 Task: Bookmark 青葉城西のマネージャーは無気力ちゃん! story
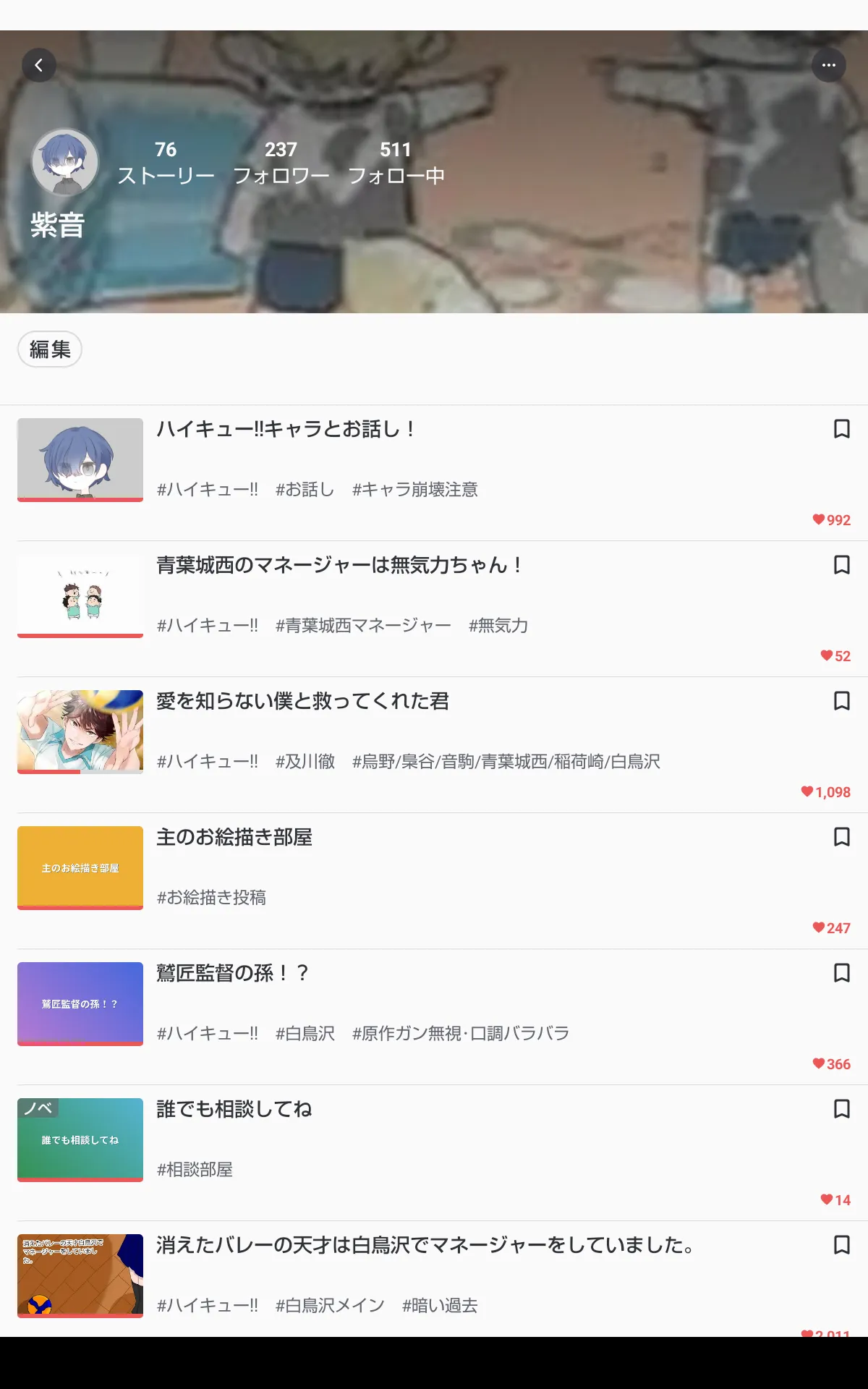click(x=841, y=565)
